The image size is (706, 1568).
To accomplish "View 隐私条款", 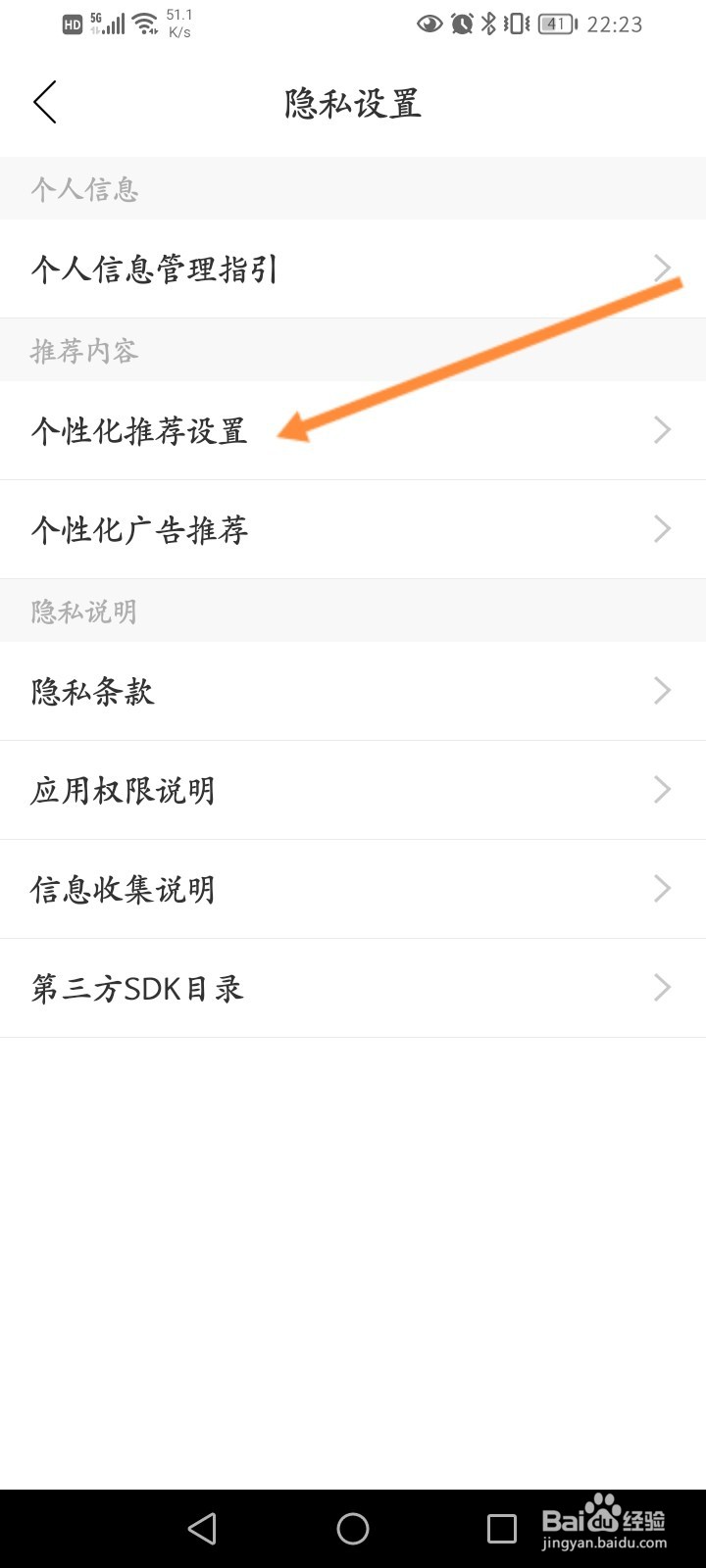I will (x=353, y=691).
